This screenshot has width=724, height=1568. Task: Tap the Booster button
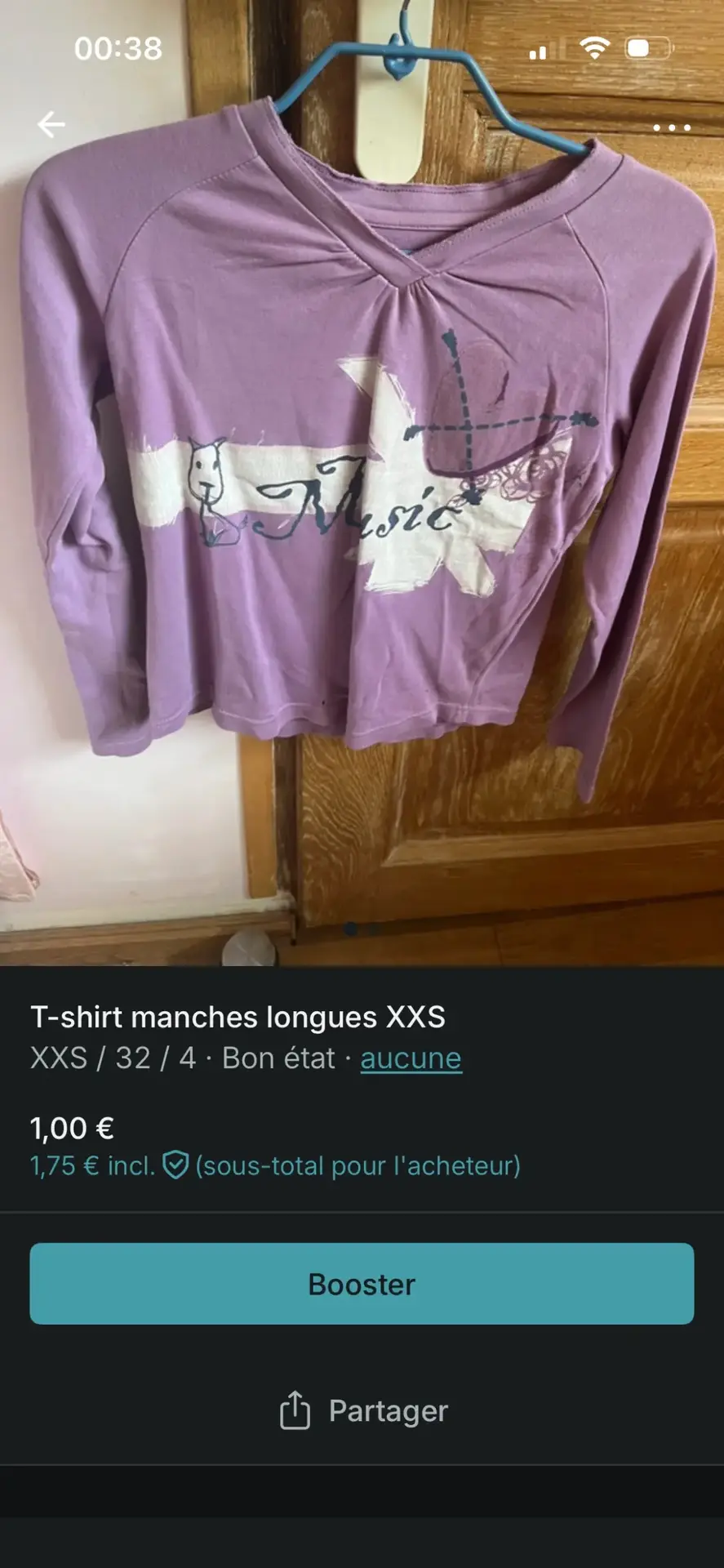(x=362, y=1284)
